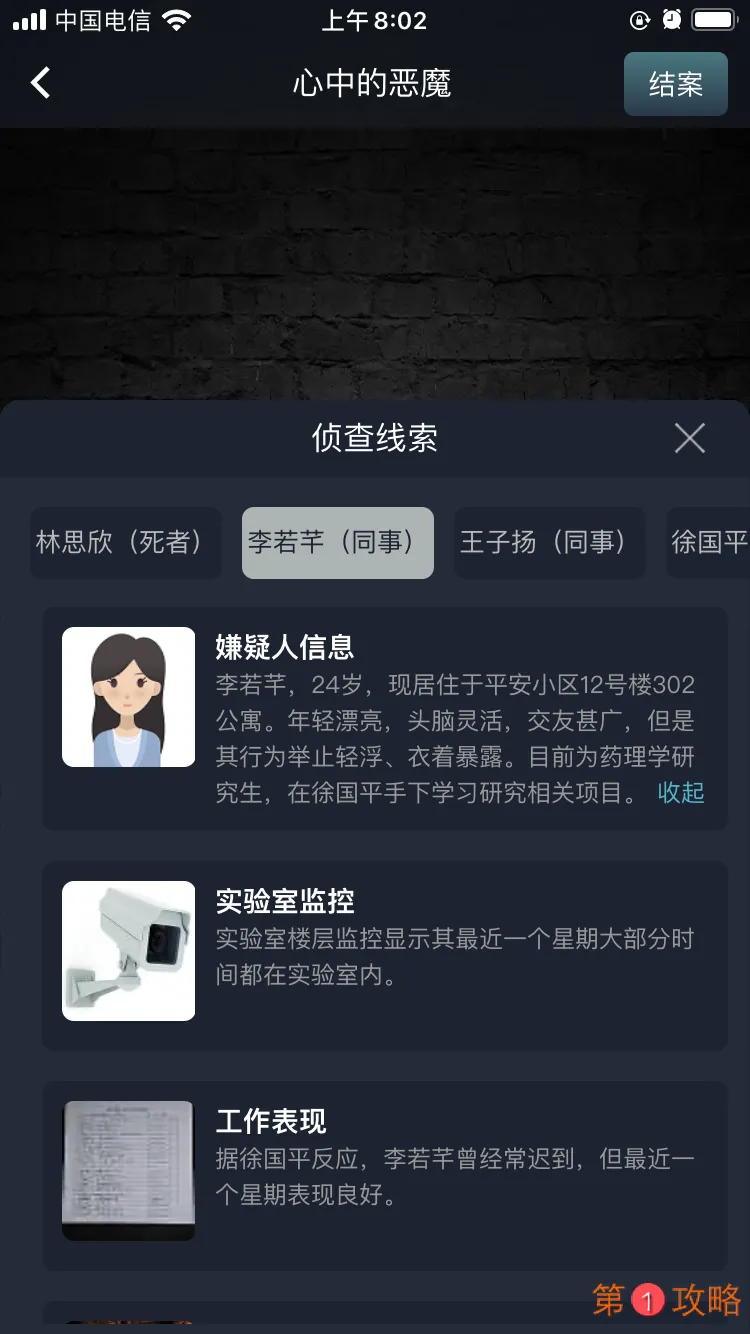Switch to the 林思欣（死者） tab
750x1334 pixels.
[x=125, y=543]
